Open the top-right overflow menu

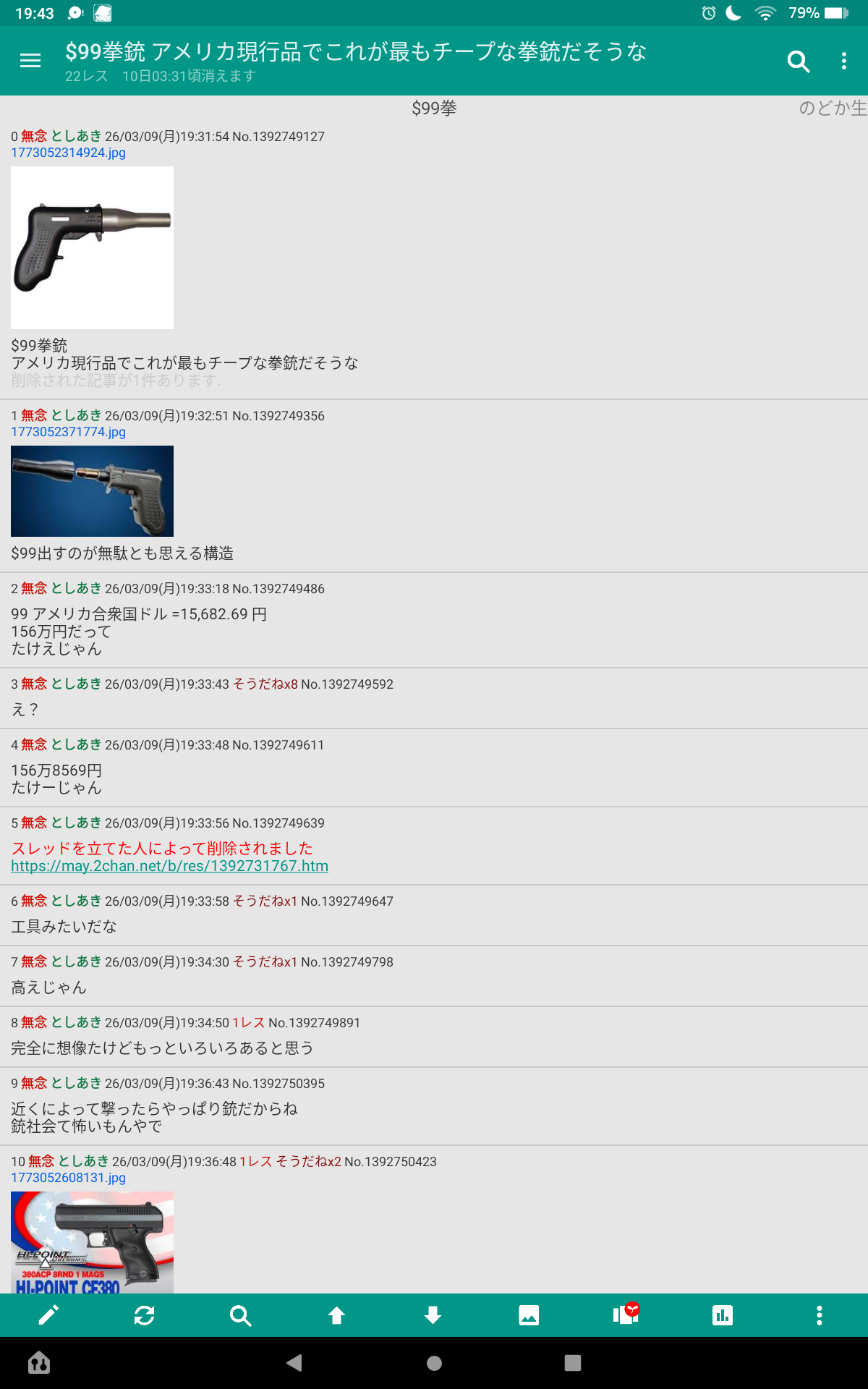pos(843,61)
